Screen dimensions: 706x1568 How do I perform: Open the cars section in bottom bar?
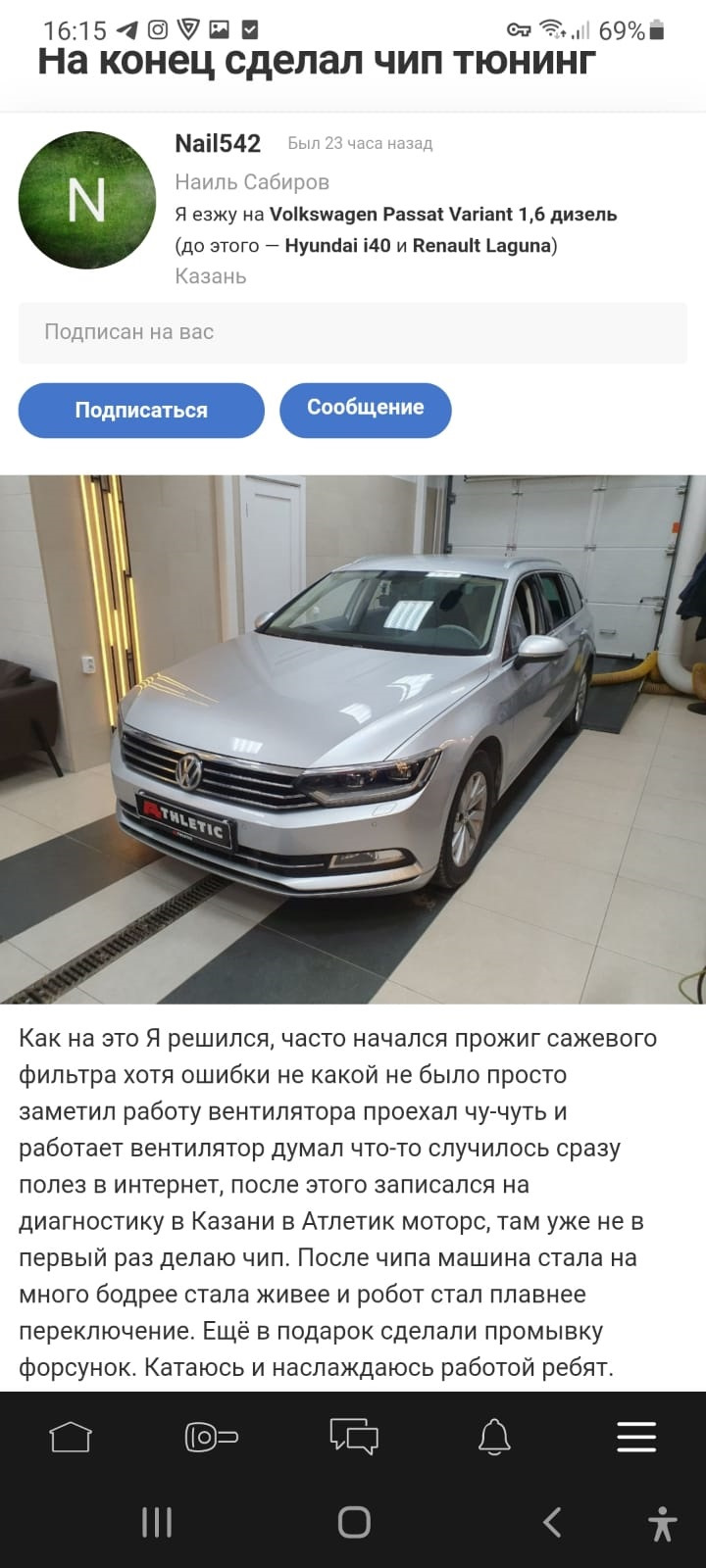click(x=211, y=1438)
